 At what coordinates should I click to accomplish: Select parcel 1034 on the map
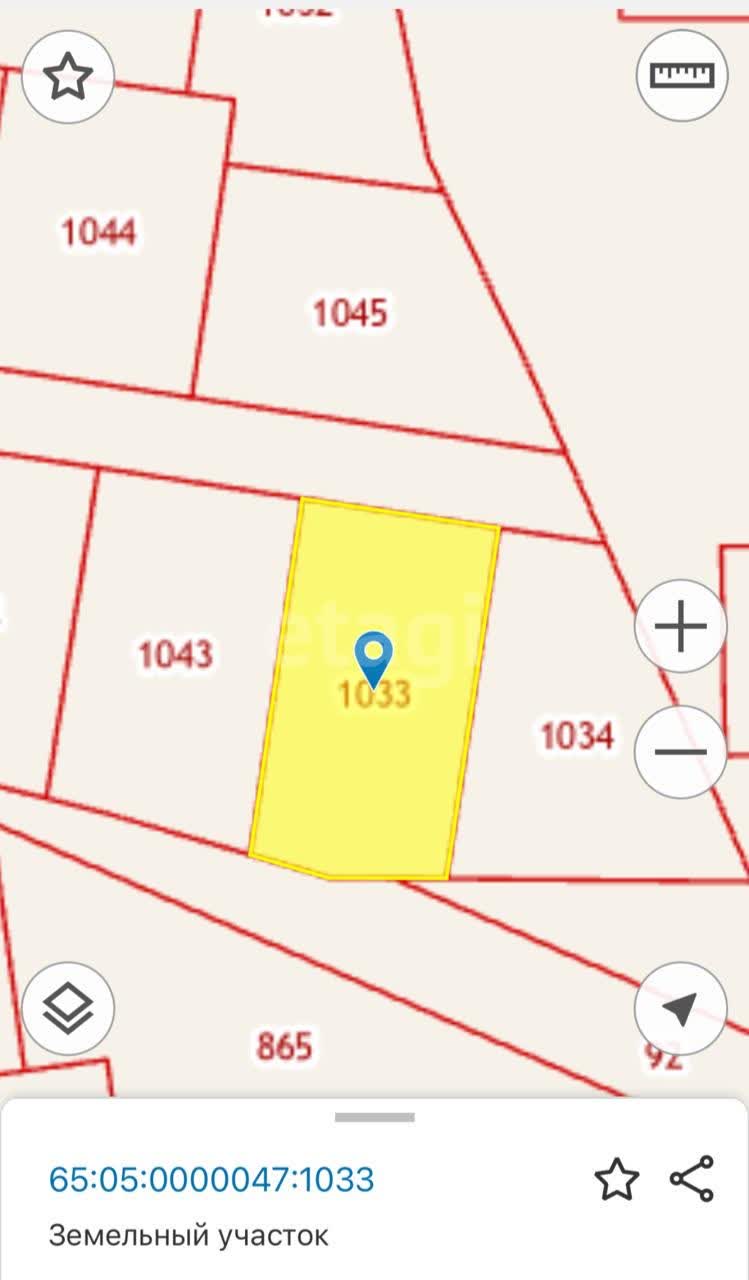click(576, 735)
